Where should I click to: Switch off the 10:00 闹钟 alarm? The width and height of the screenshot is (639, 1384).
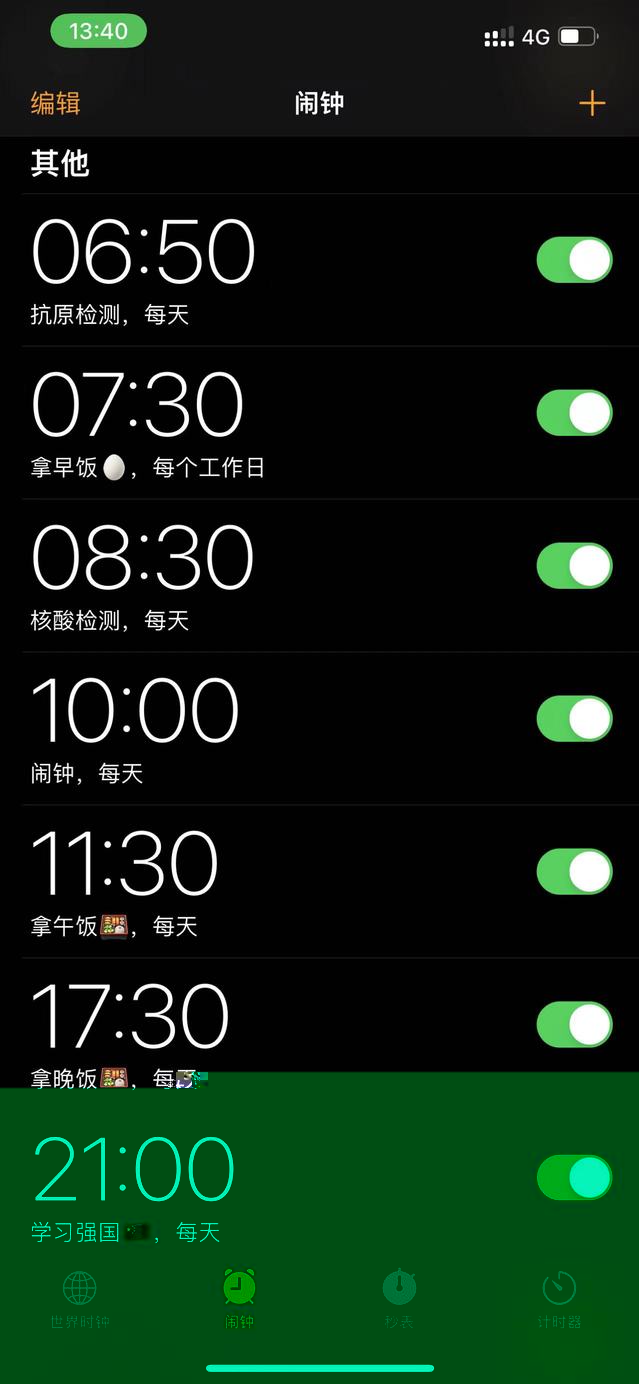[x=574, y=719]
